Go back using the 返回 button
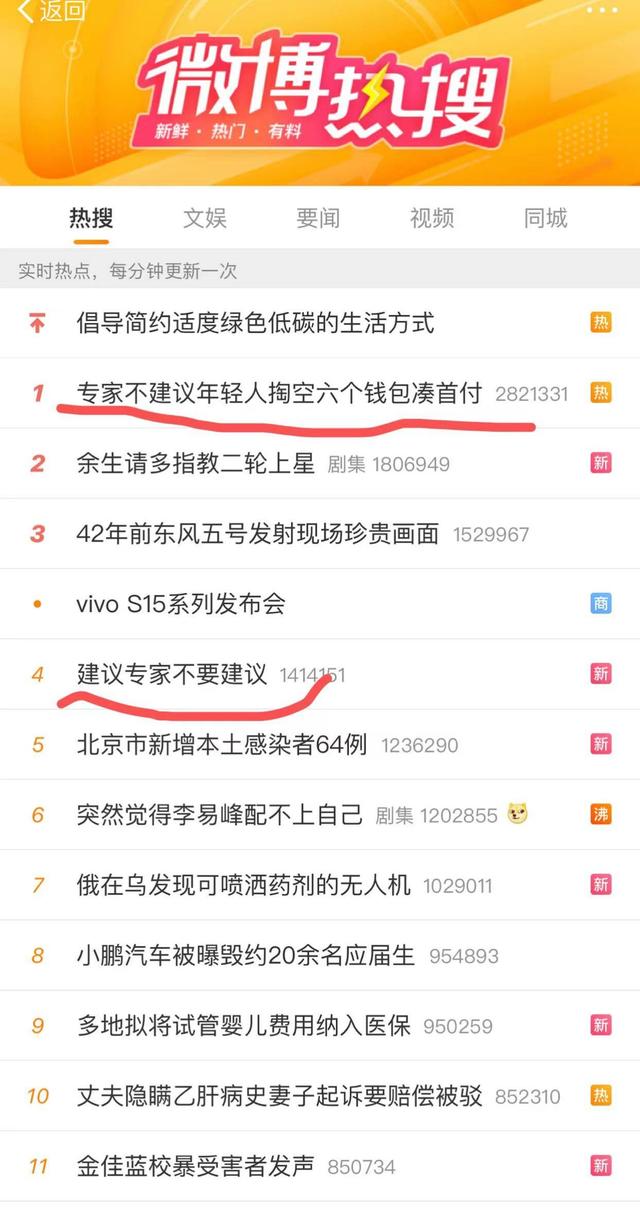The image size is (640, 1220). [x=52, y=11]
